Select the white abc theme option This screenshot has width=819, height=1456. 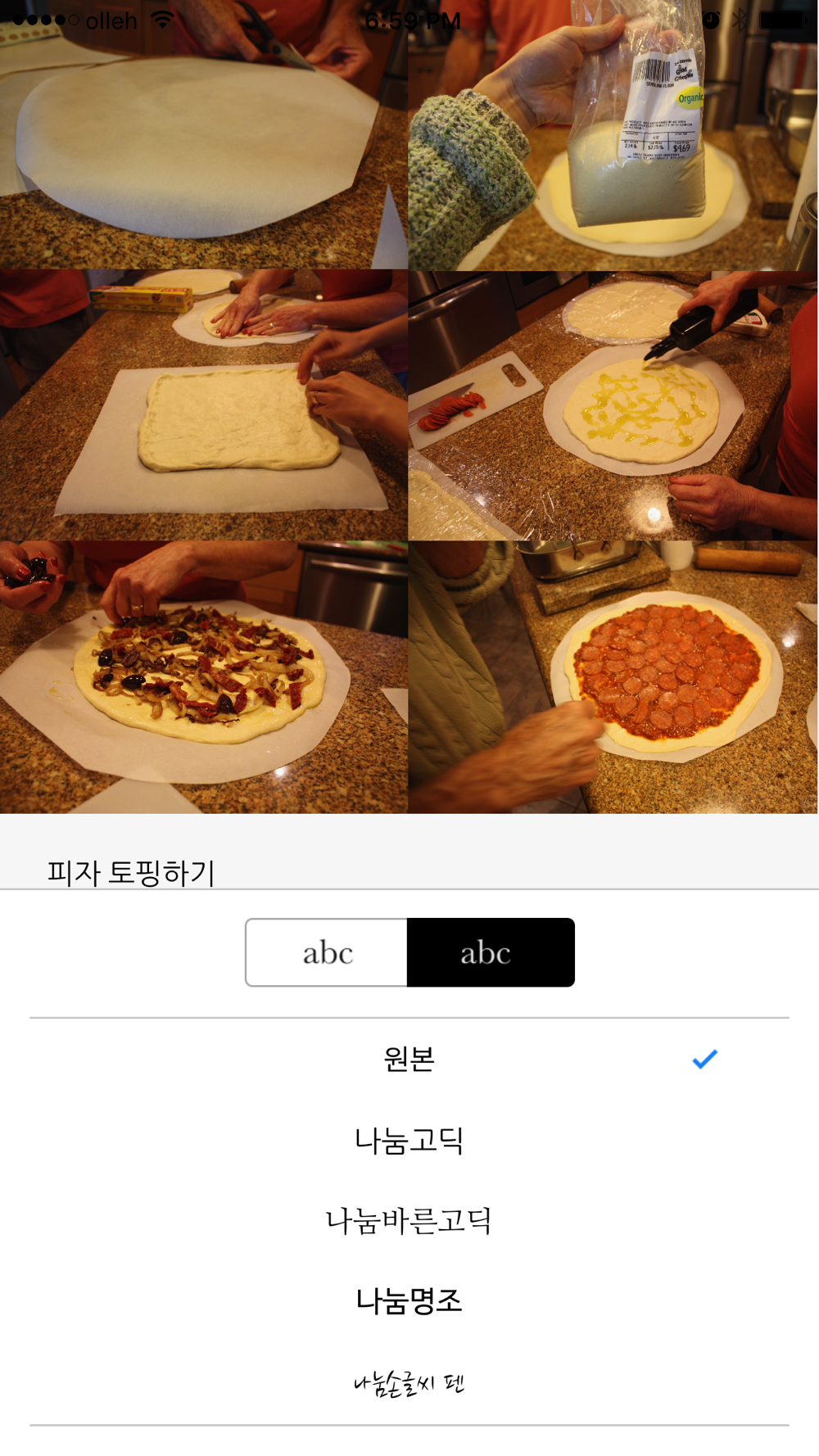coord(327,952)
